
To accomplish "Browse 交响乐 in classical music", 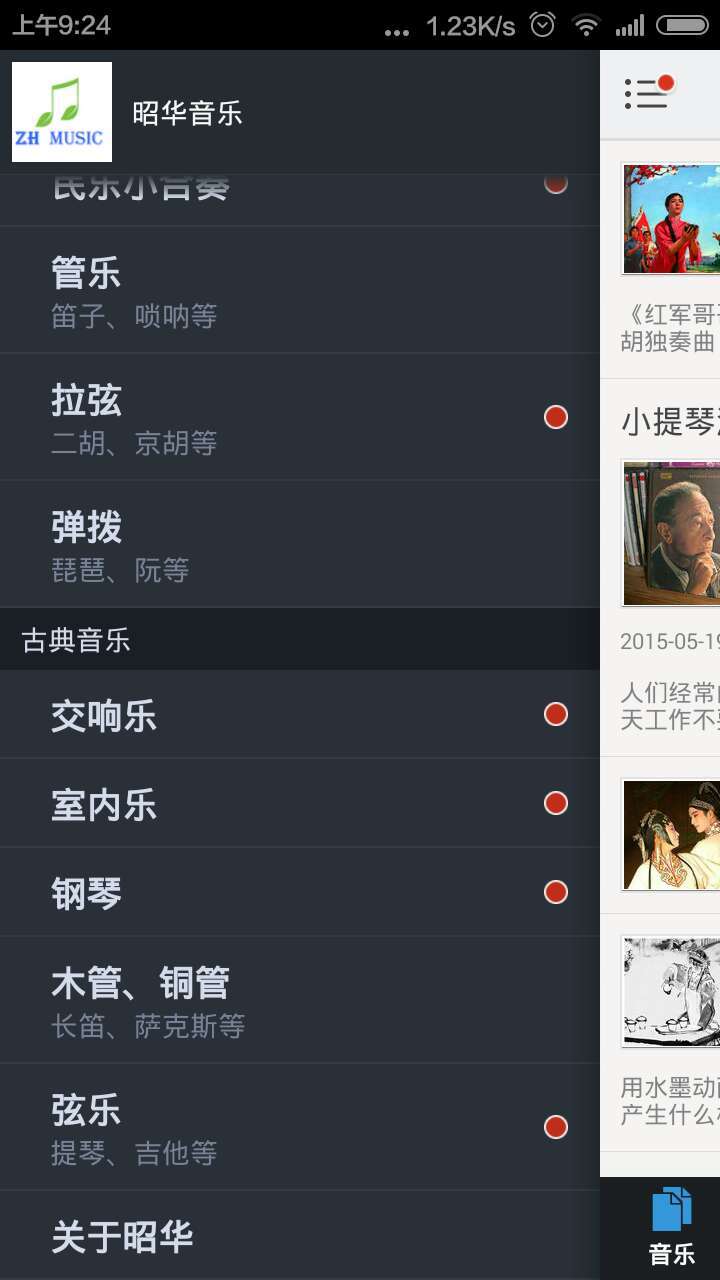I will tap(300, 715).
